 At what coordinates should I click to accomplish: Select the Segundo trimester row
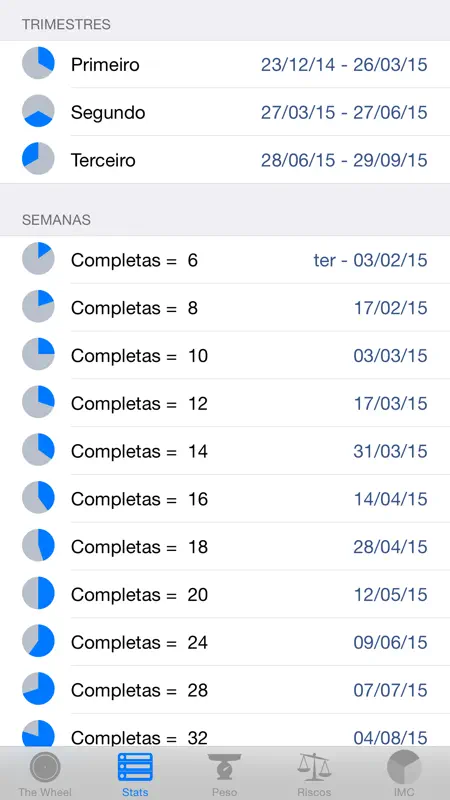click(225, 112)
